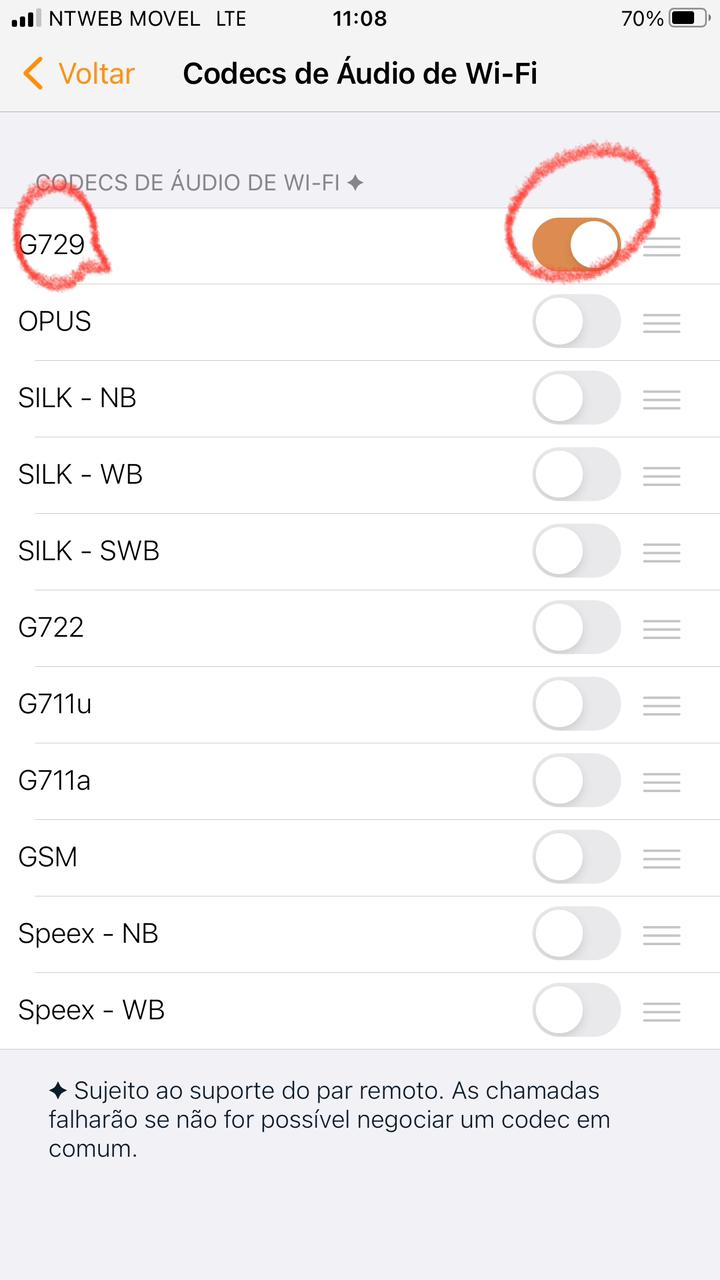This screenshot has height=1280, width=720.
Task: Toggle the SILK - WB switch
Action: coord(577,475)
